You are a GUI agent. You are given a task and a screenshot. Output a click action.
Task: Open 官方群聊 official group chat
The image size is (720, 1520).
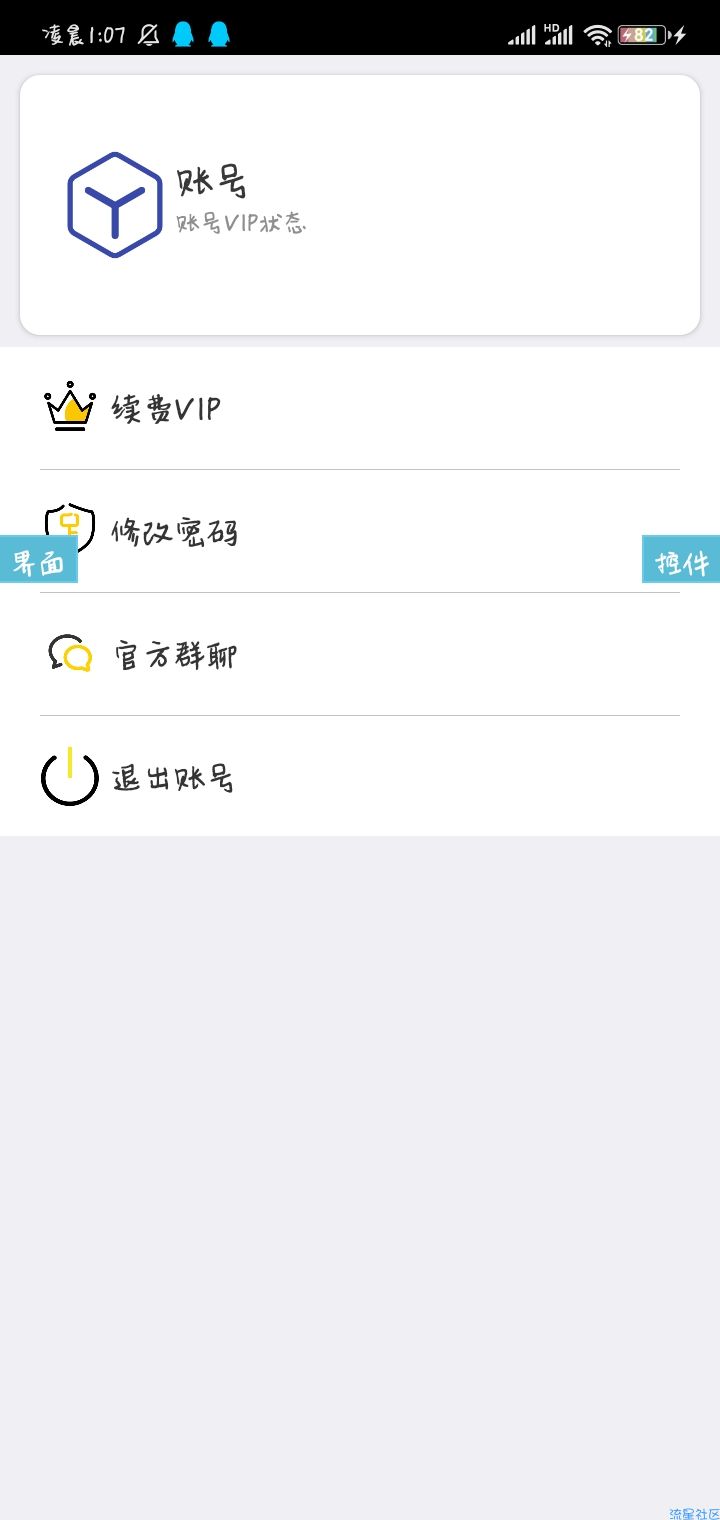pyautogui.click(x=360, y=654)
